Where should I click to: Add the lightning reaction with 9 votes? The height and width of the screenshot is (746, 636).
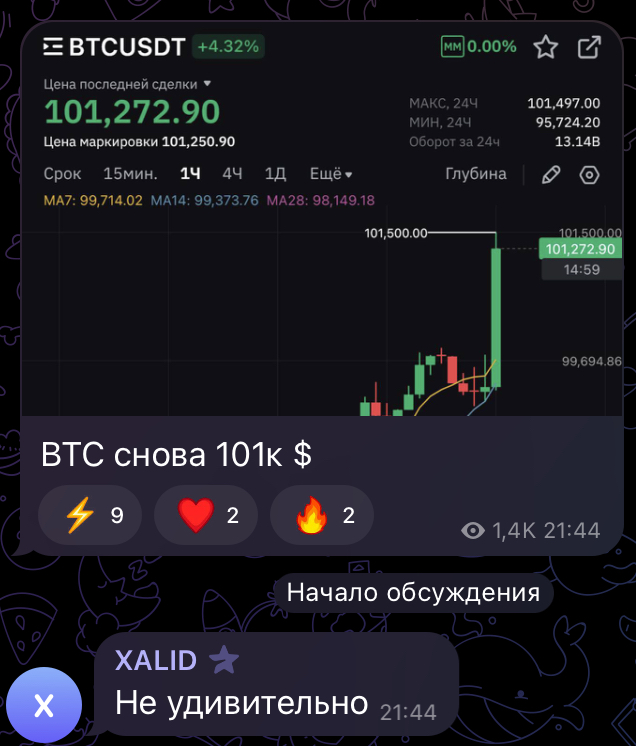[x=90, y=516]
